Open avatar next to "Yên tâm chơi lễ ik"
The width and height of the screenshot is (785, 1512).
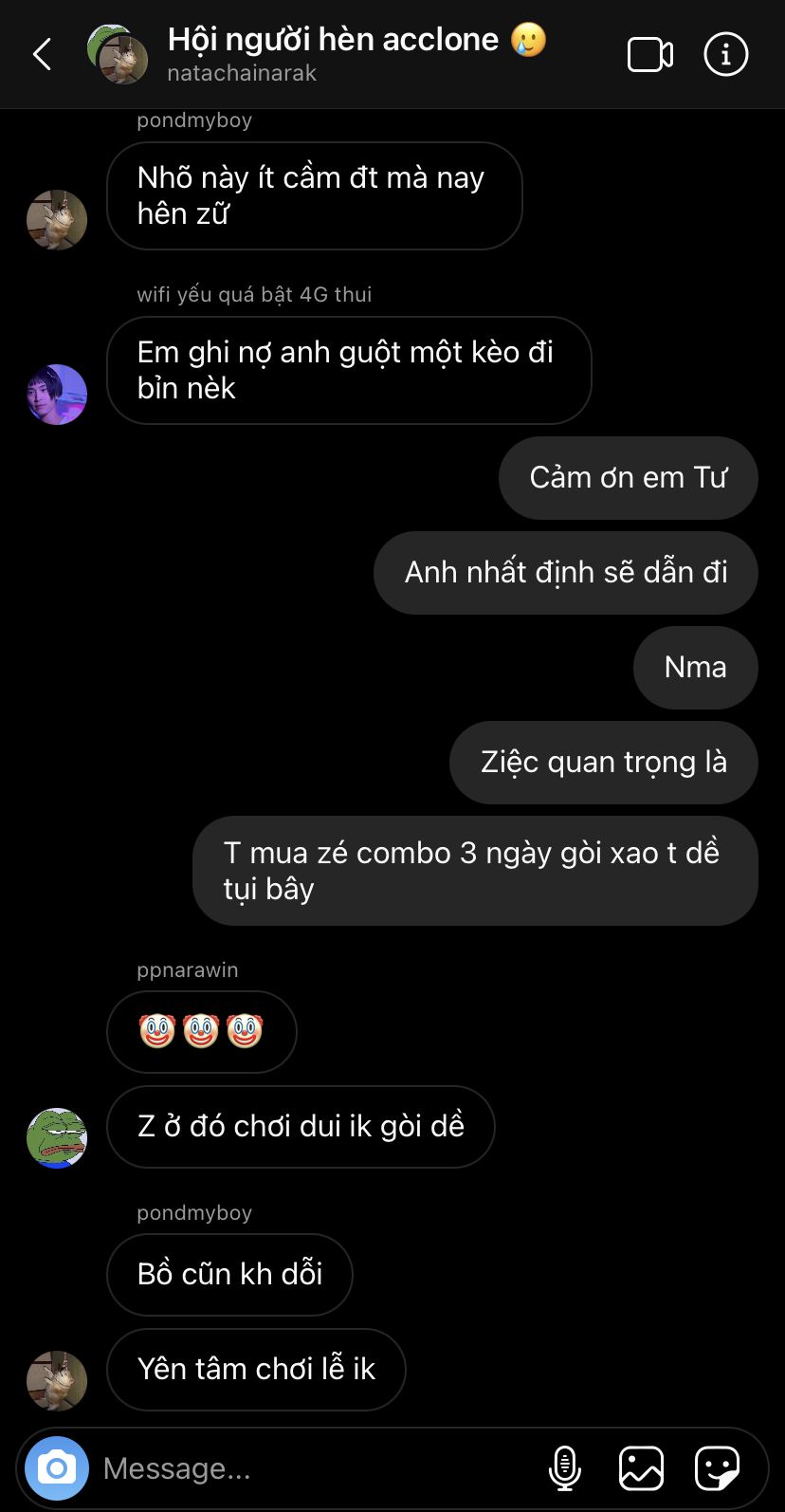point(57,1380)
